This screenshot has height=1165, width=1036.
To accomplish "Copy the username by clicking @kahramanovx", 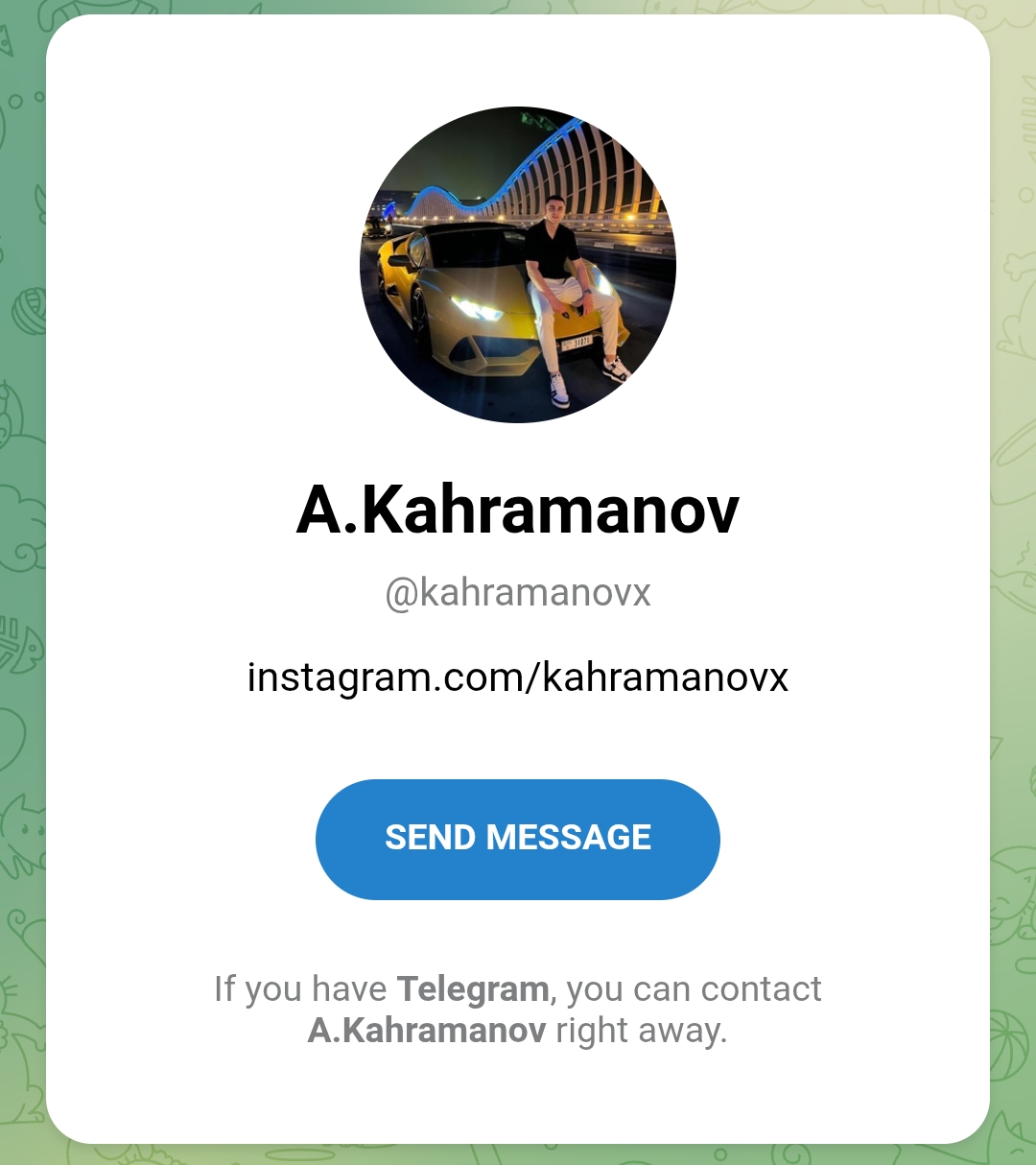I will [x=517, y=593].
